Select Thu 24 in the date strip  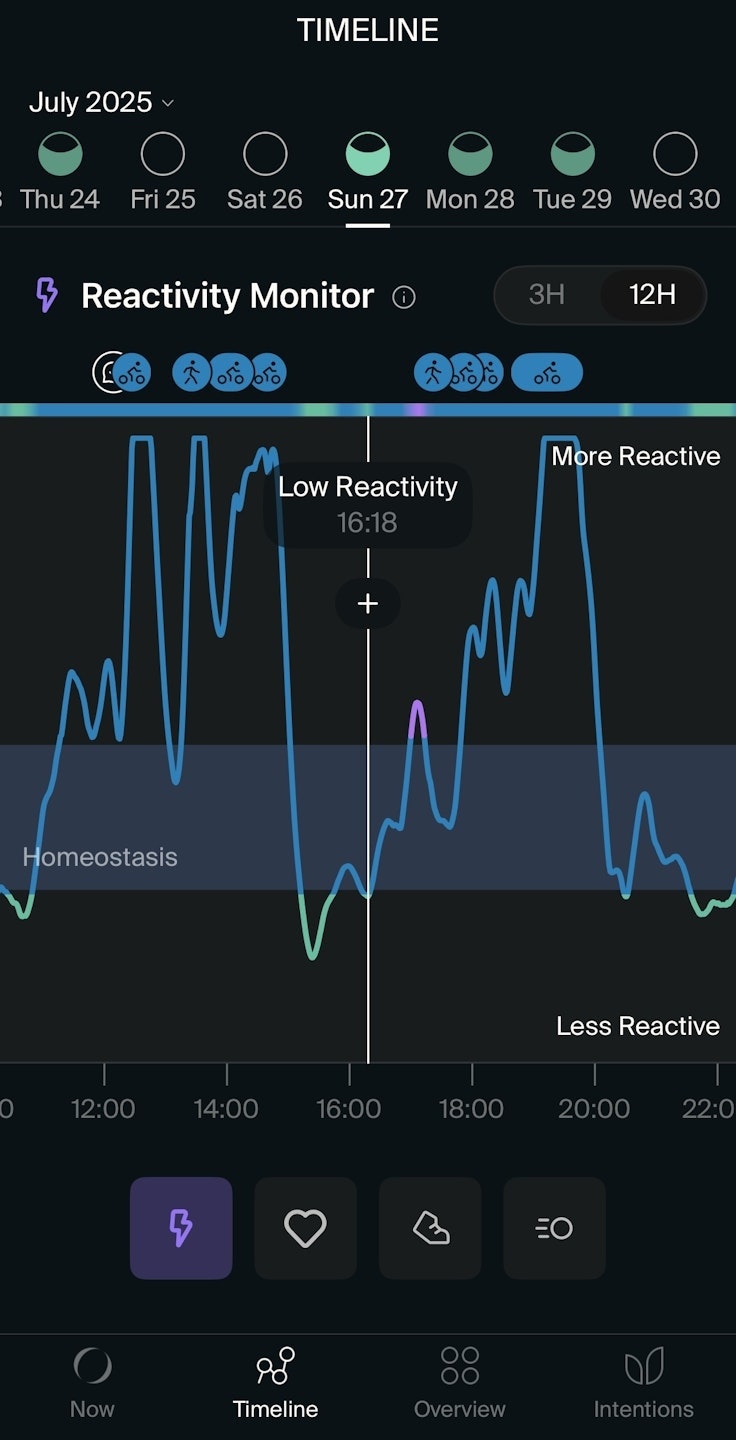[60, 174]
